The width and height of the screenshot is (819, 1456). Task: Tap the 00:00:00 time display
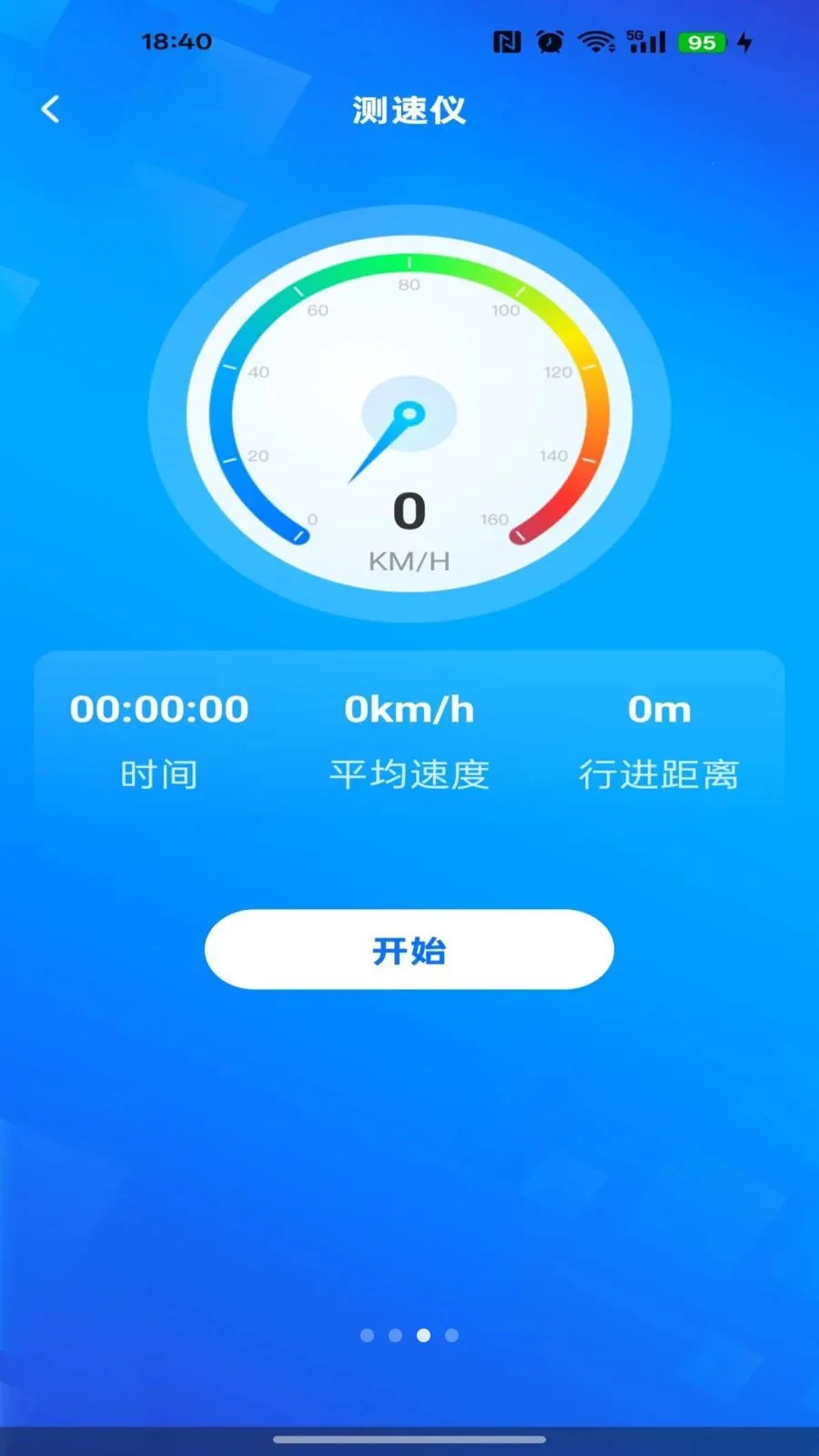coord(159,710)
